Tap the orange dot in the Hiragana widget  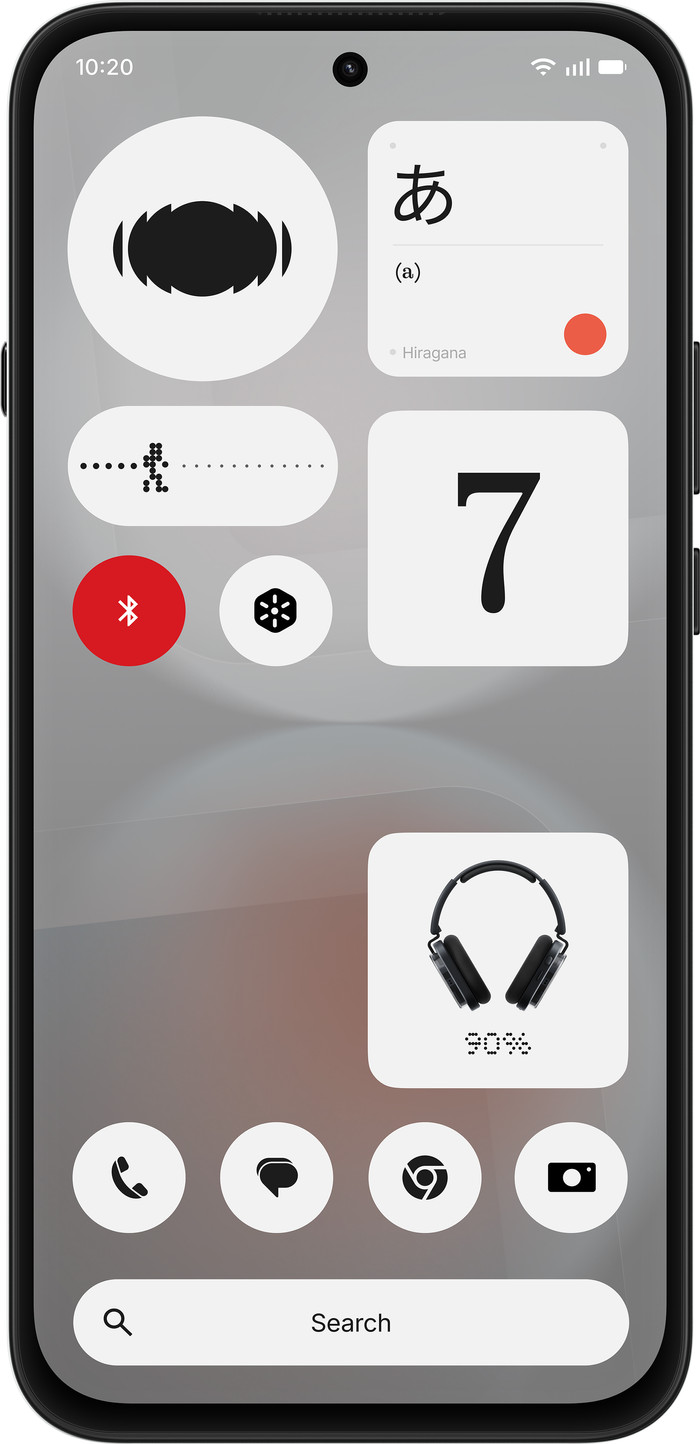[585, 334]
